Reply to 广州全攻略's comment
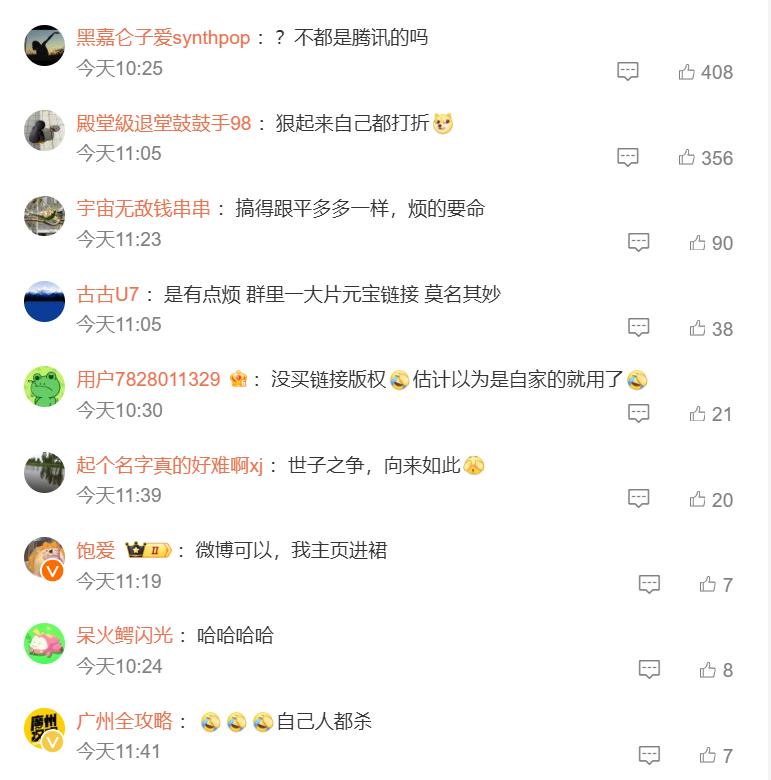 [x=650, y=756]
